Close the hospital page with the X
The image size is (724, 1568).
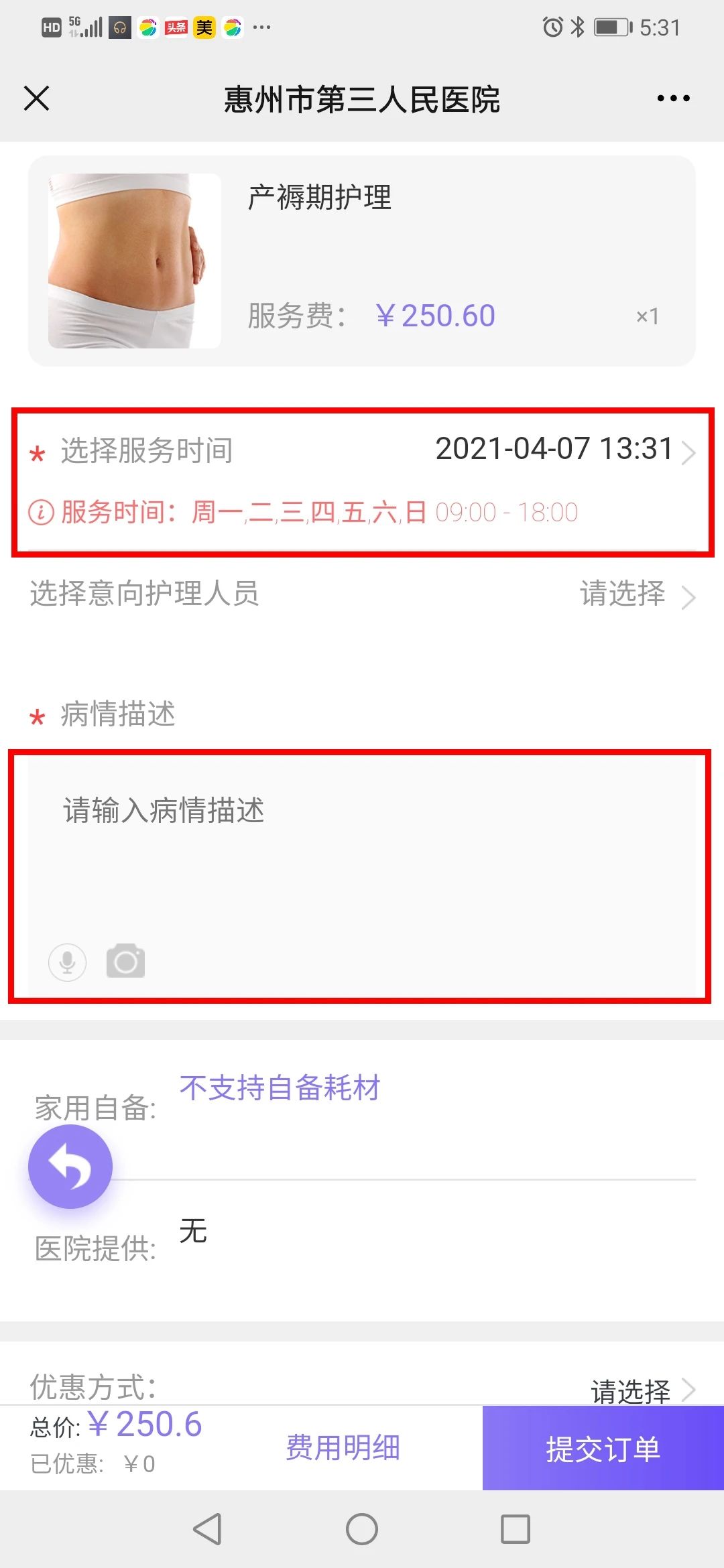pos(37,99)
